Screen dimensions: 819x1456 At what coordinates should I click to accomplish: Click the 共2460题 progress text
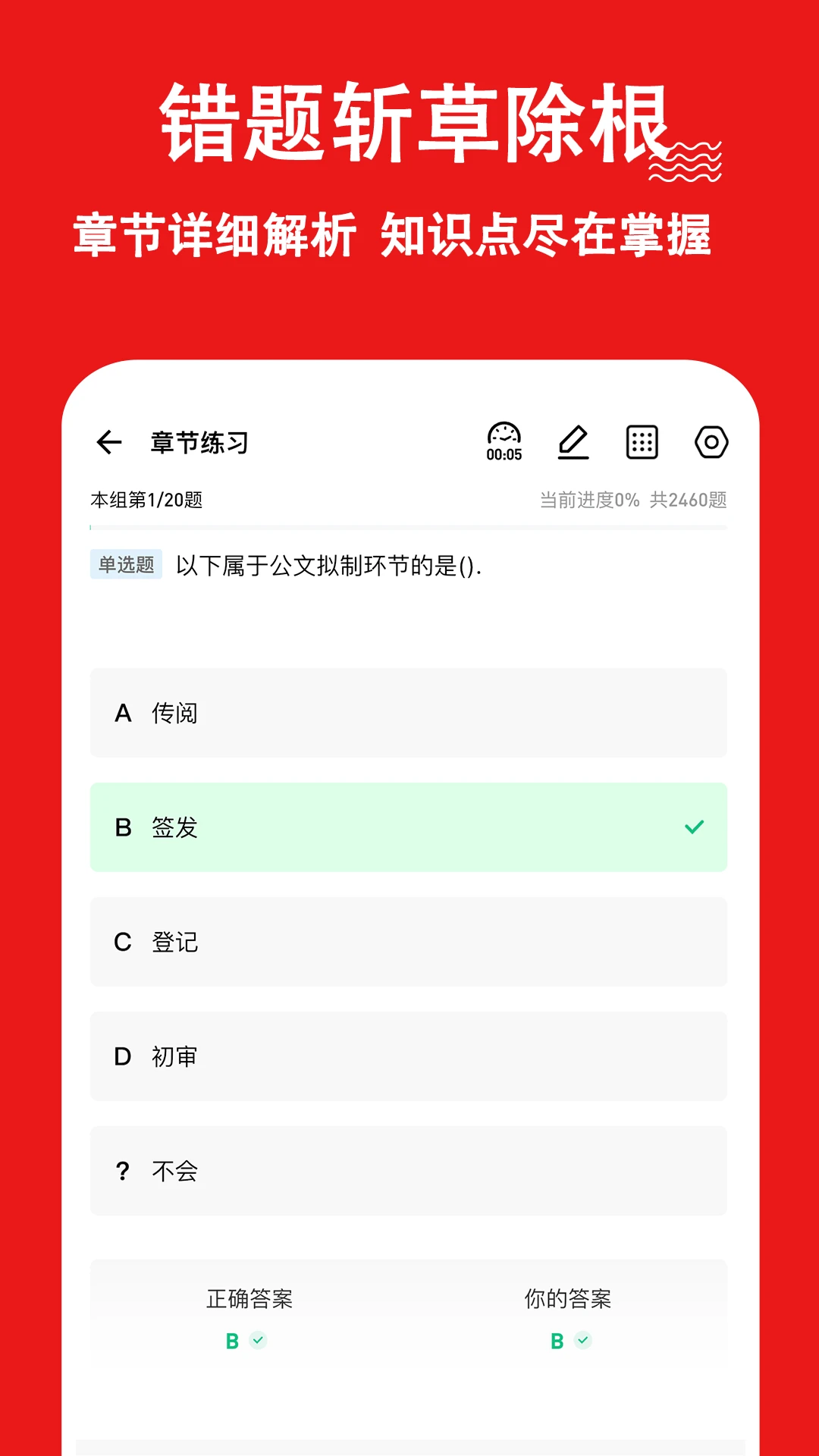pyautogui.click(x=688, y=499)
